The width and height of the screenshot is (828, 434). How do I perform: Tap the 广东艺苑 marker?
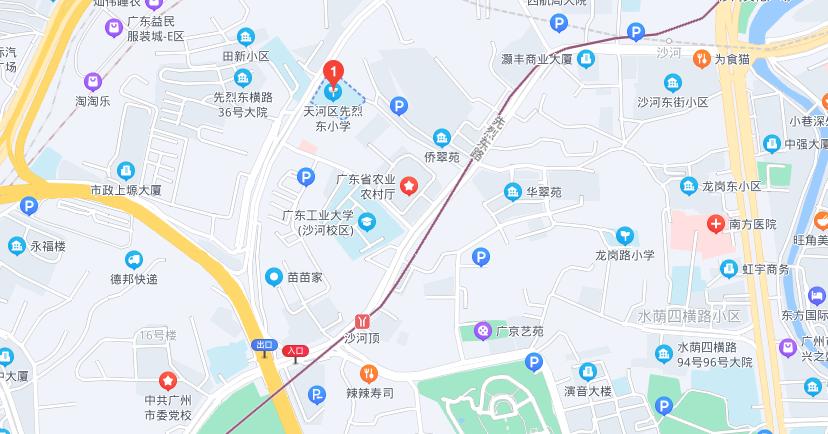pos(484,330)
